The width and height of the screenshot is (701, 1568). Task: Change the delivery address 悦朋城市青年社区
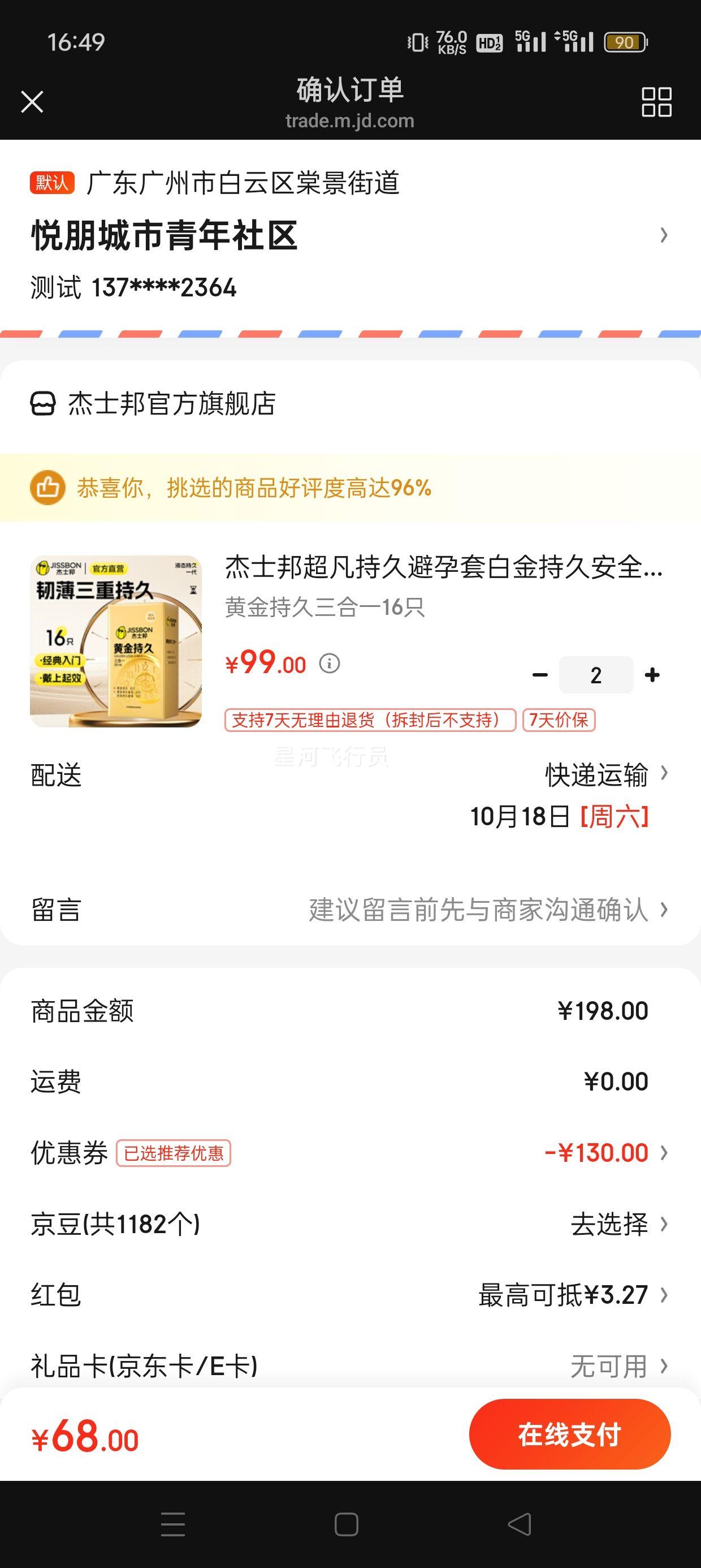point(347,235)
